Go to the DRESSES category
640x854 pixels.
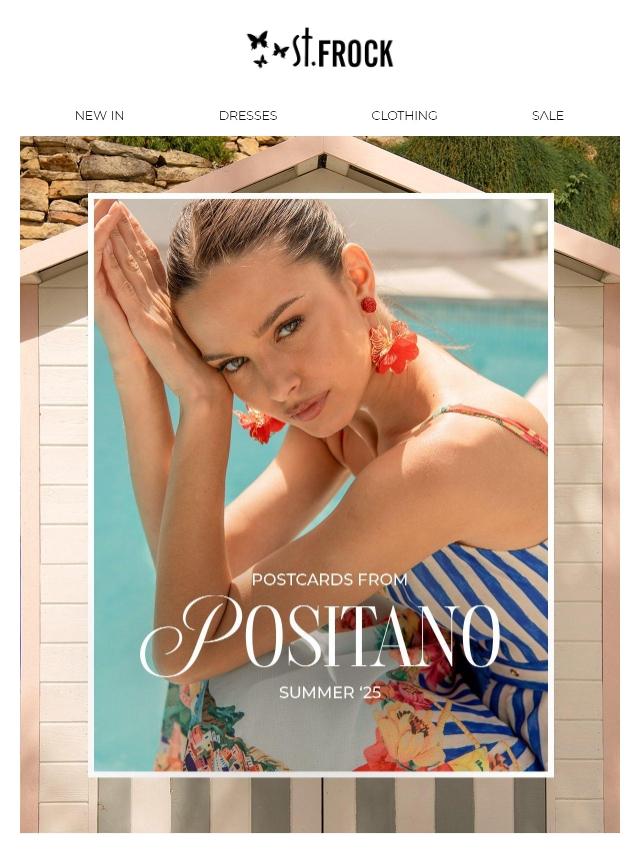click(248, 115)
